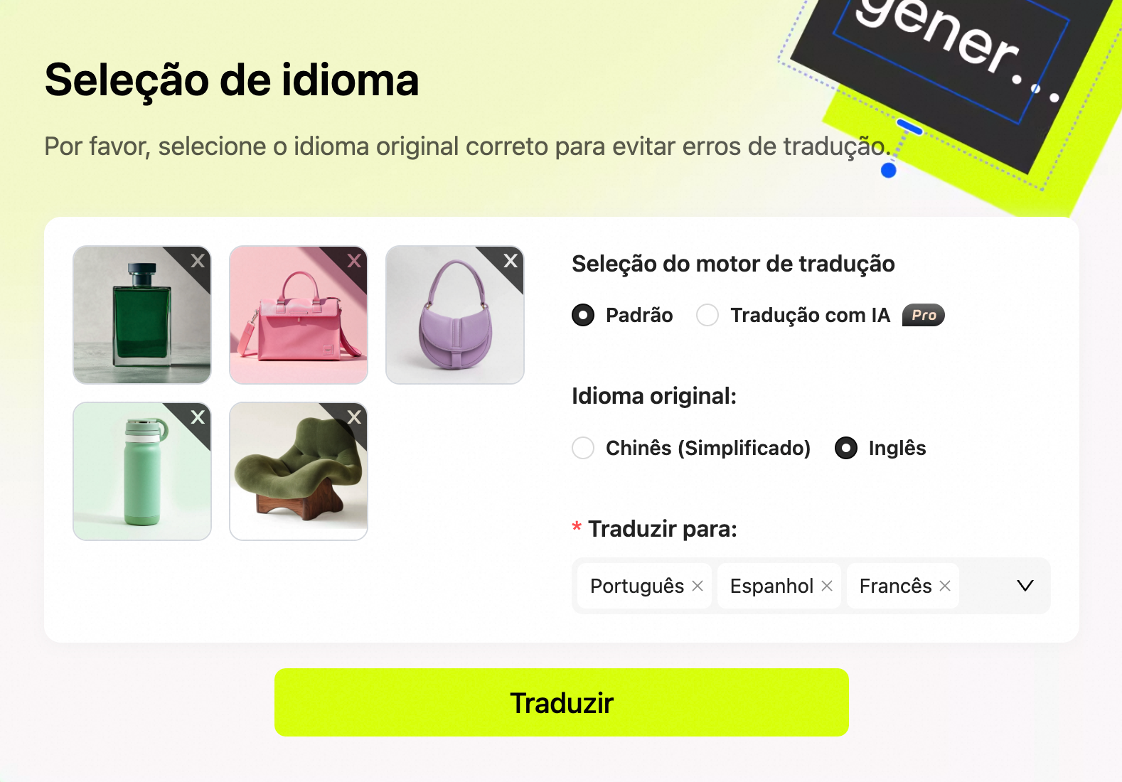
Task: Remove the pink handbag image
Action: pyautogui.click(x=354, y=260)
